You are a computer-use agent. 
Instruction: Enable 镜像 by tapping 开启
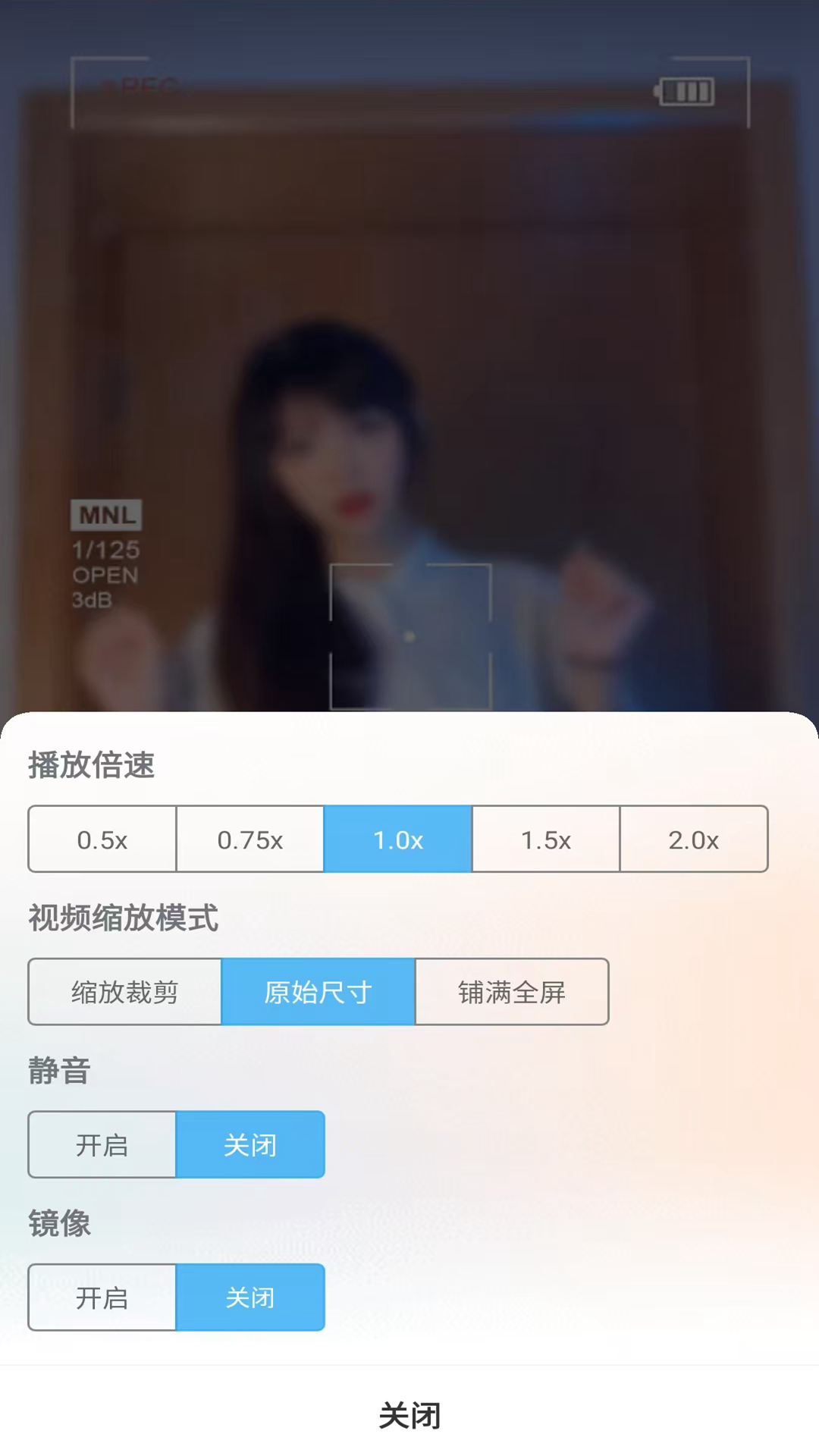[x=102, y=1297]
